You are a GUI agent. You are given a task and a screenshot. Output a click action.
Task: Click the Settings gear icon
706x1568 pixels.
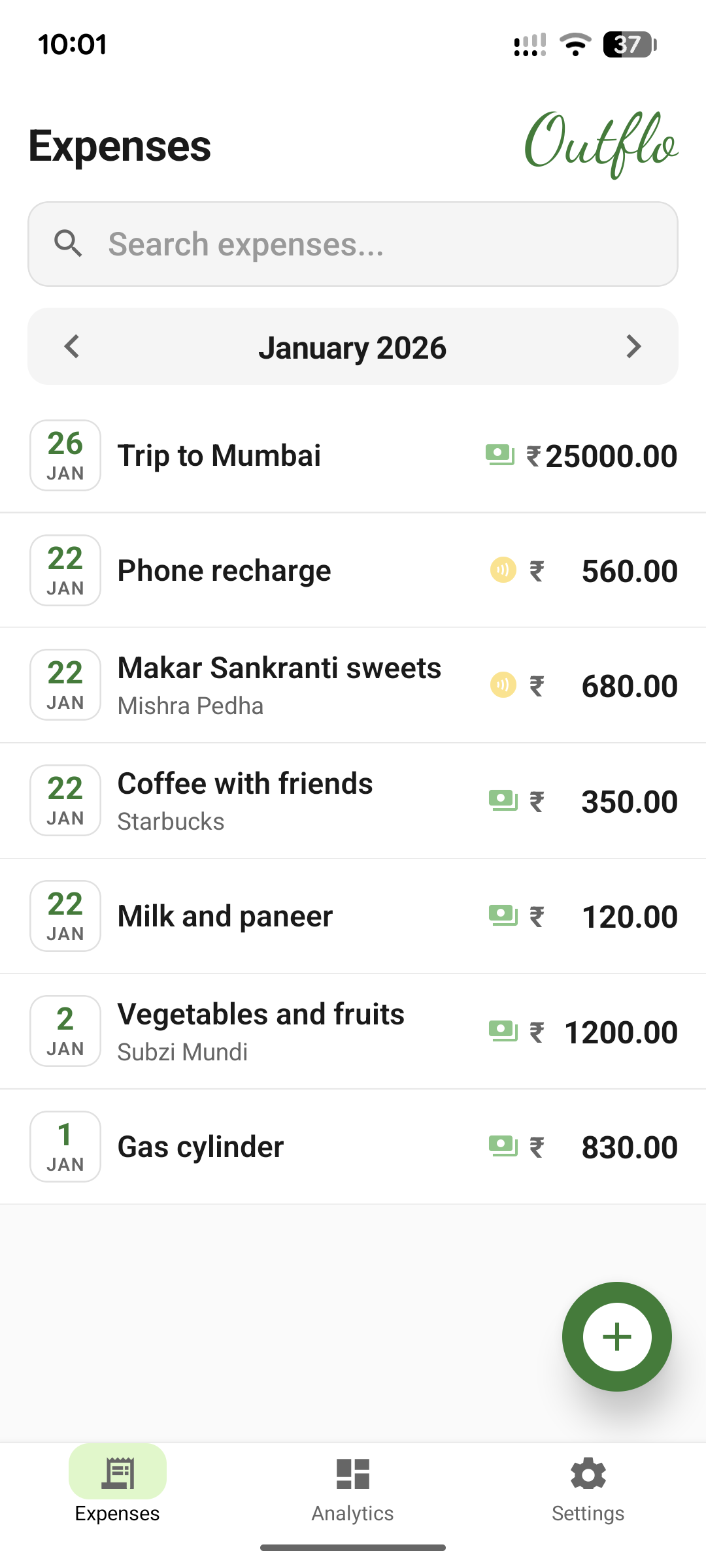coord(588,1472)
